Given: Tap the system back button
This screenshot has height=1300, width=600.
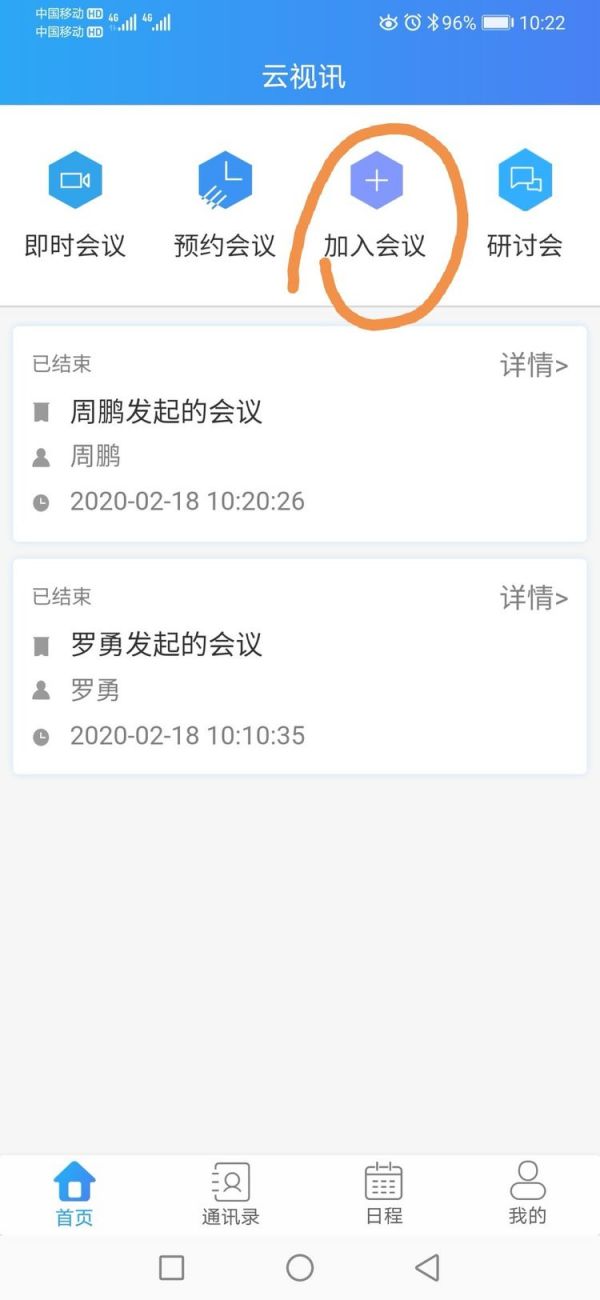Looking at the screenshot, I should coord(427,1268).
